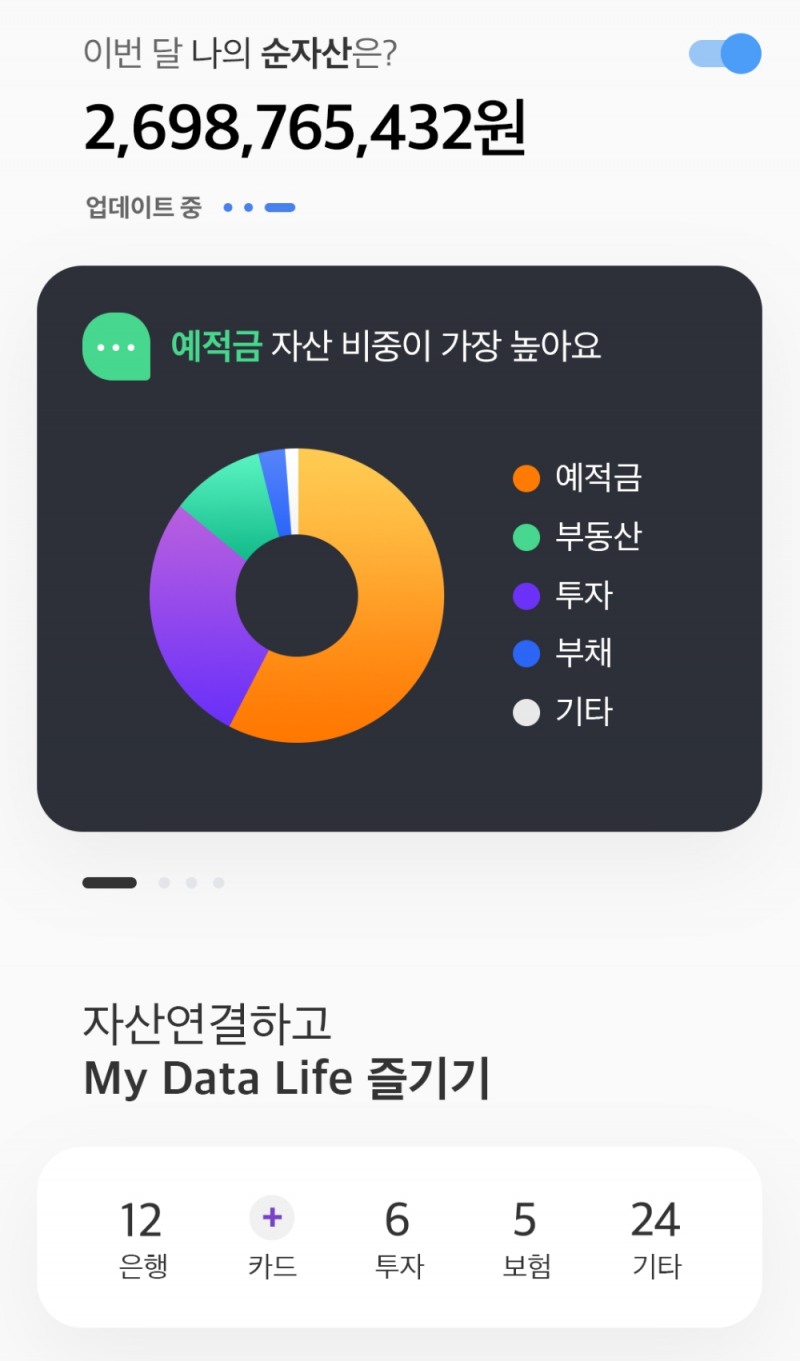Select the orange 예적금 legend dot

point(527,479)
